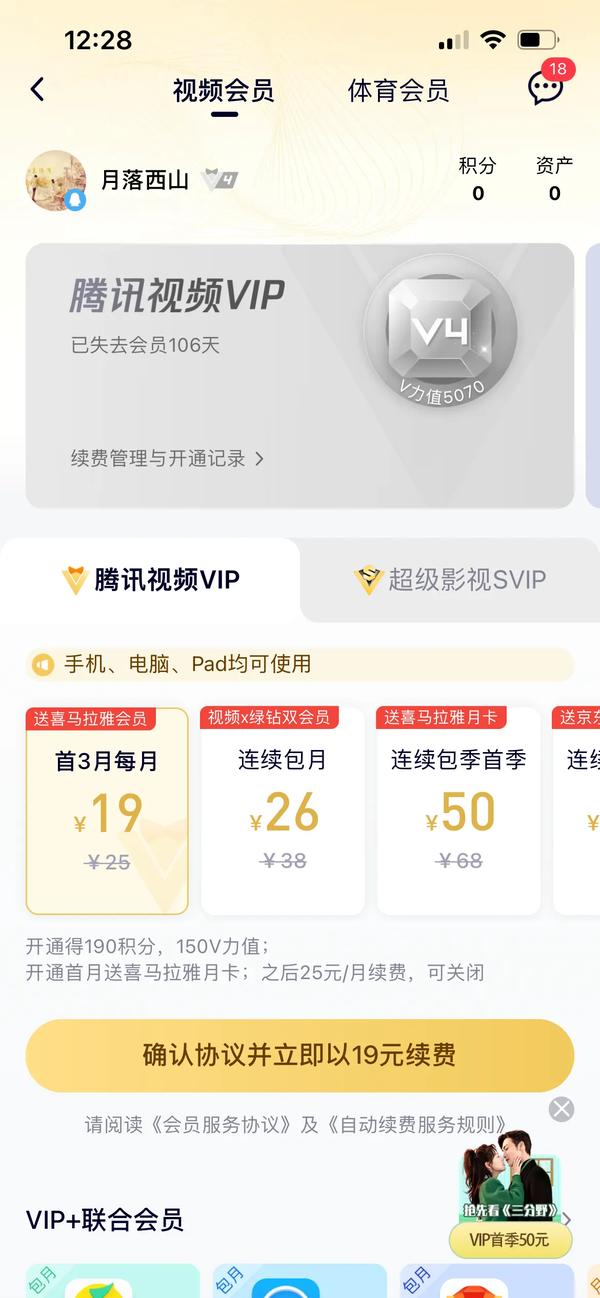Go back using the top-left arrow
The height and width of the screenshot is (1298, 600).
point(38,90)
